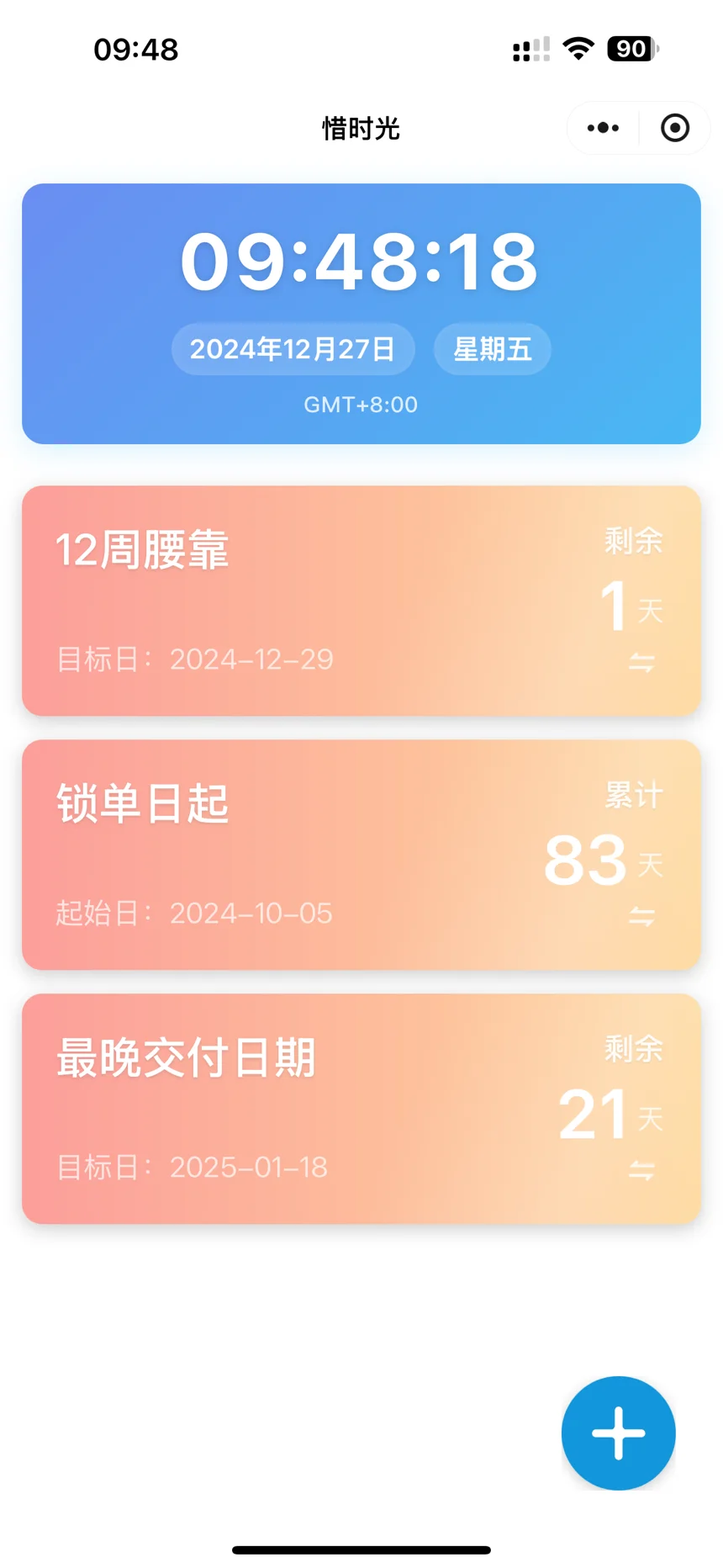Tap swap arrows icon on 最晚交付日期 card
The height and width of the screenshot is (1568, 723).
pos(642,1171)
